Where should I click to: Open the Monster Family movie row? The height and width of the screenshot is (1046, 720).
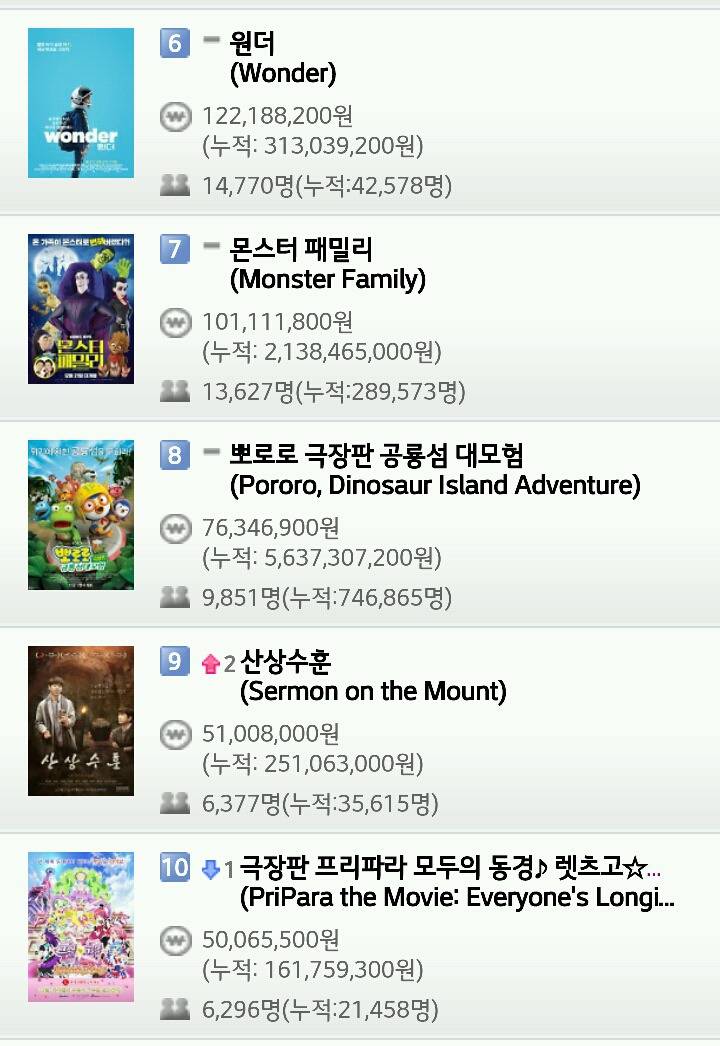(327, 264)
